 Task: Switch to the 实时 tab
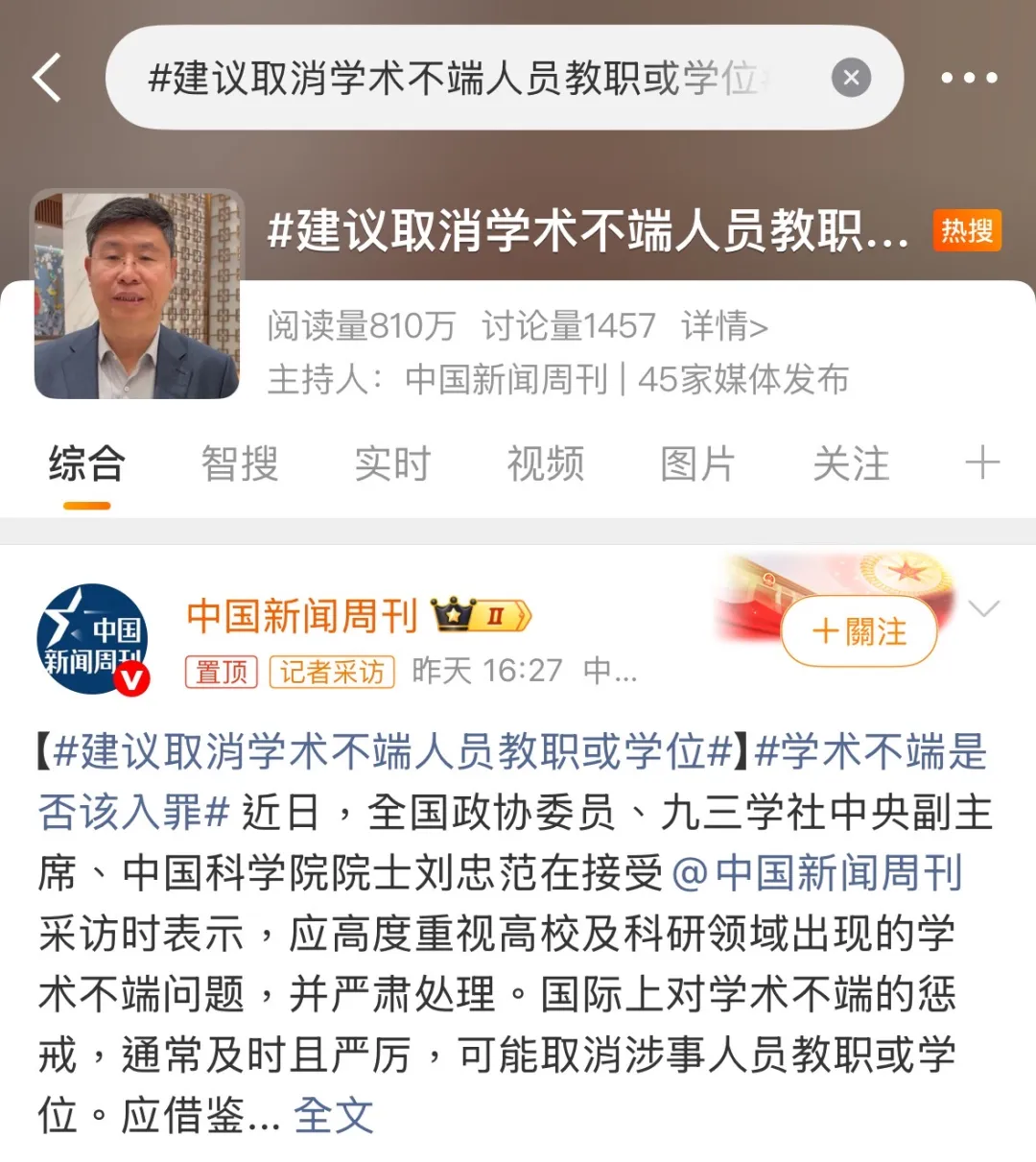(392, 464)
